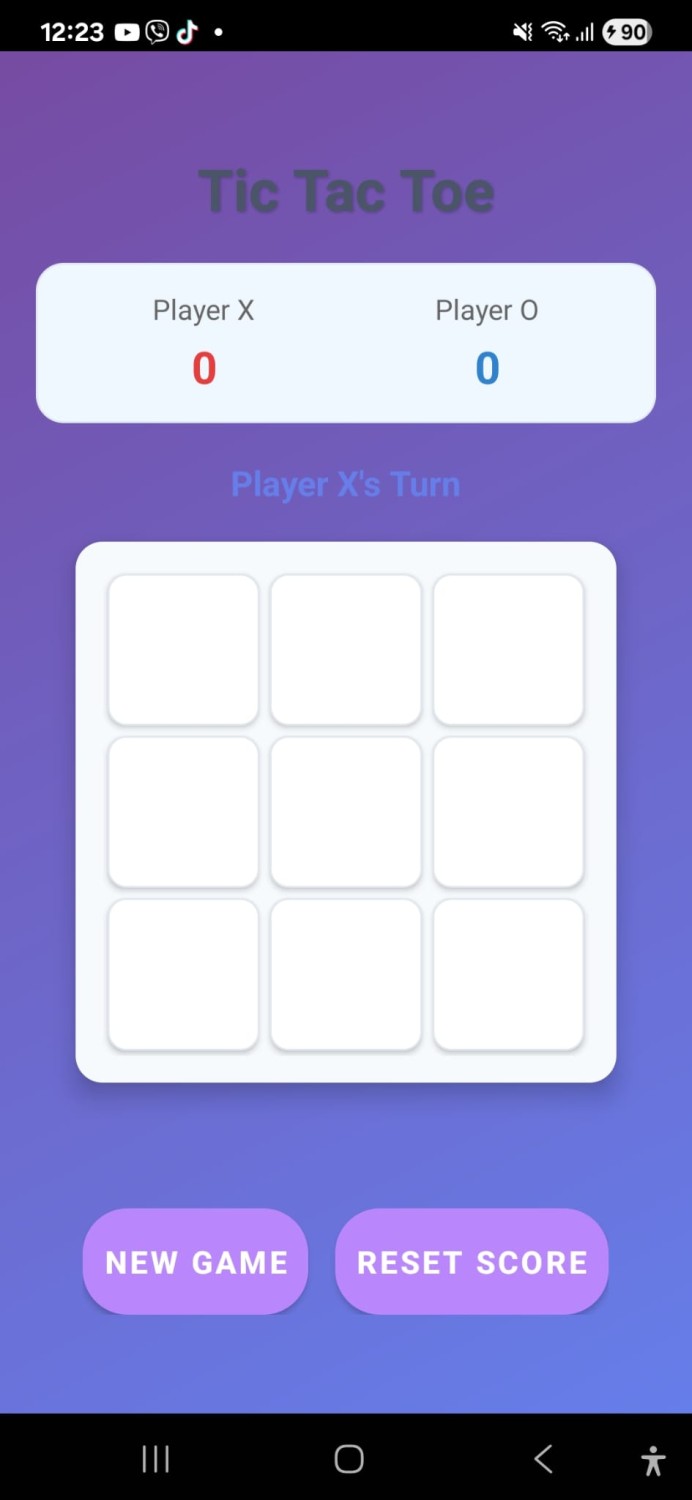Mark the bottom-left cell
This screenshot has height=1500, width=692.
click(x=183, y=974)
